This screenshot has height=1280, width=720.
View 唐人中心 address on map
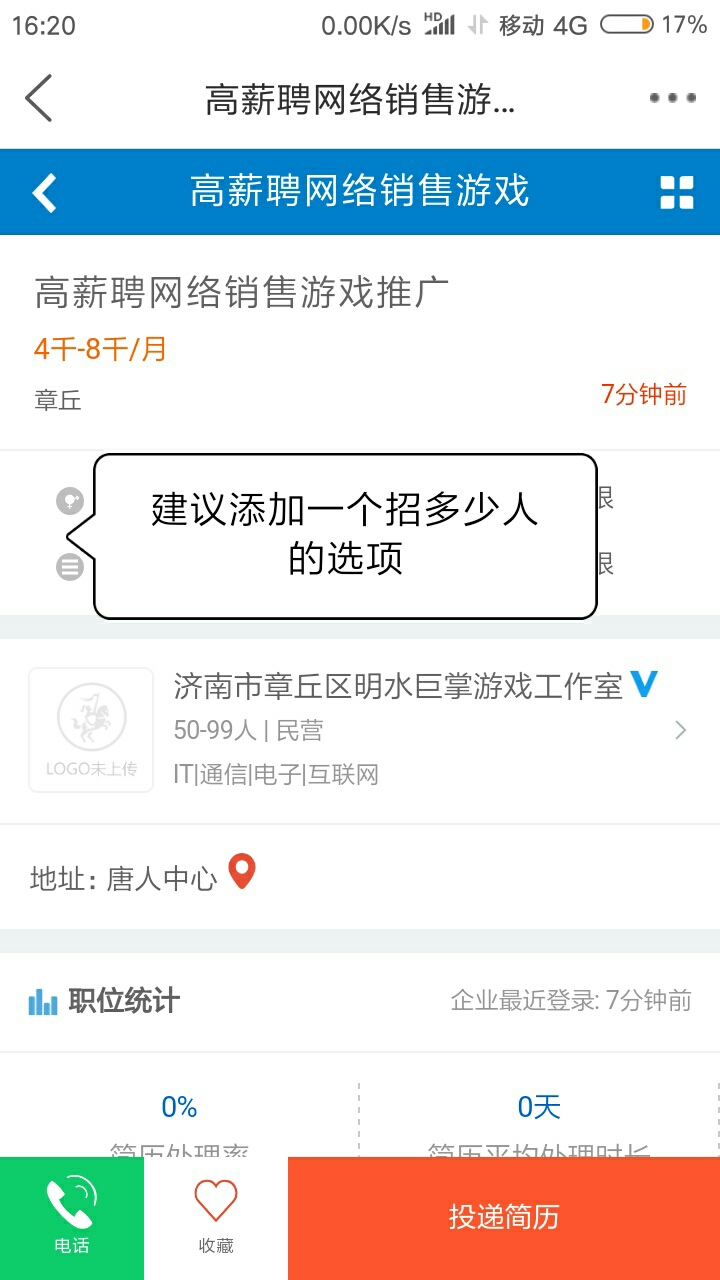pos(242,873)
